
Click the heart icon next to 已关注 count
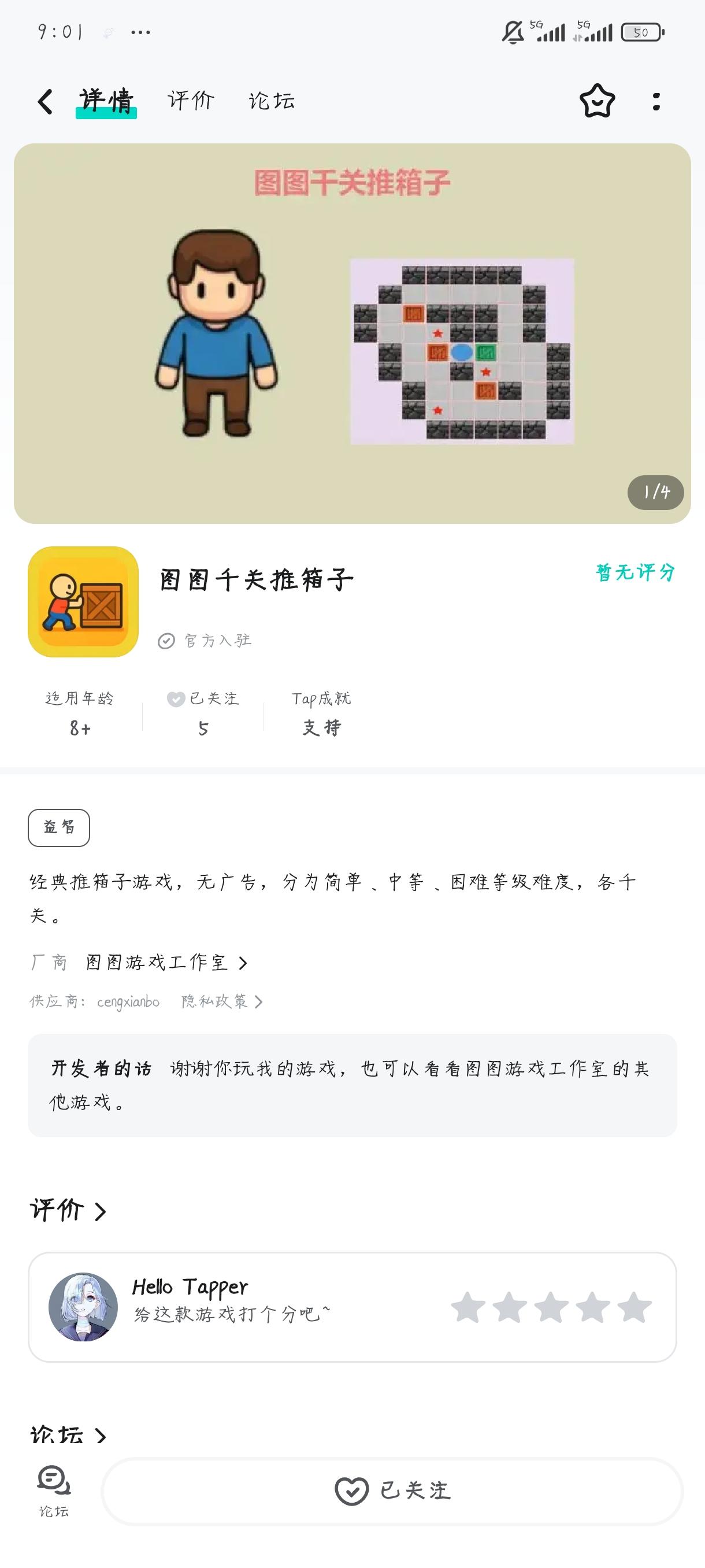tap(175, 699)
